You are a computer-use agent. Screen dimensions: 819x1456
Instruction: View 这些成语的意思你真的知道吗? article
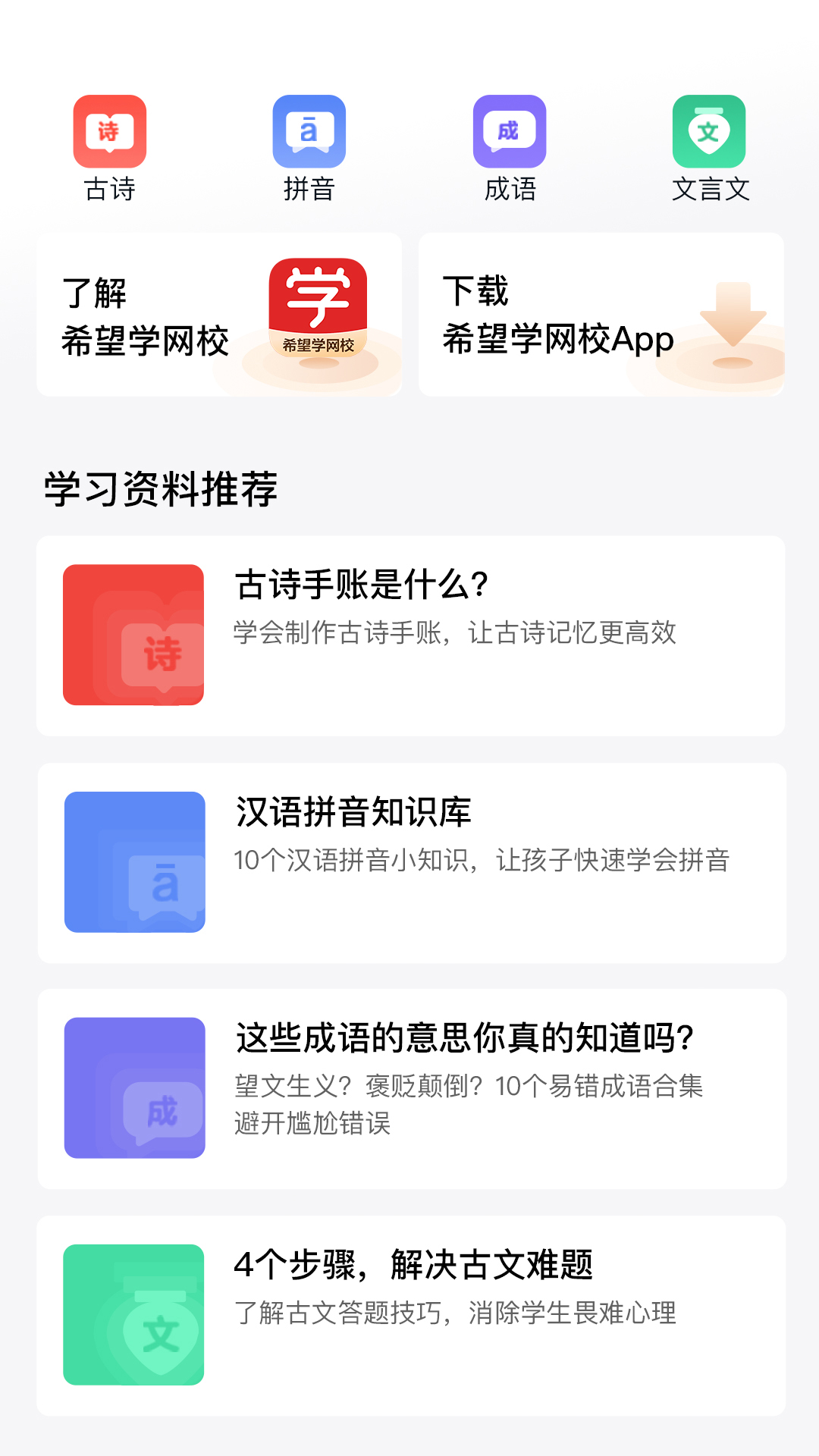click(x=411, y=1088)
